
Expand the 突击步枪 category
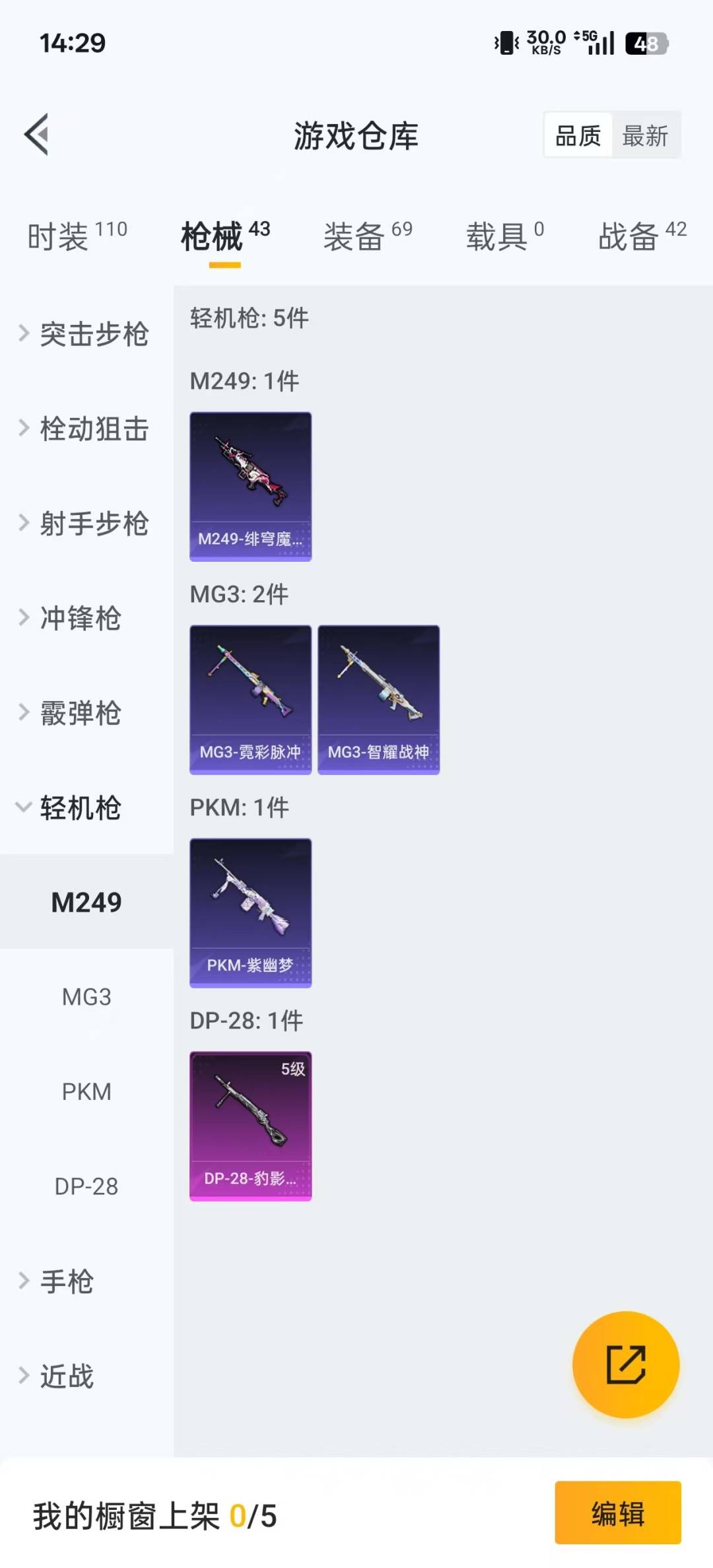pyautogui.click(x=86, y=334)
